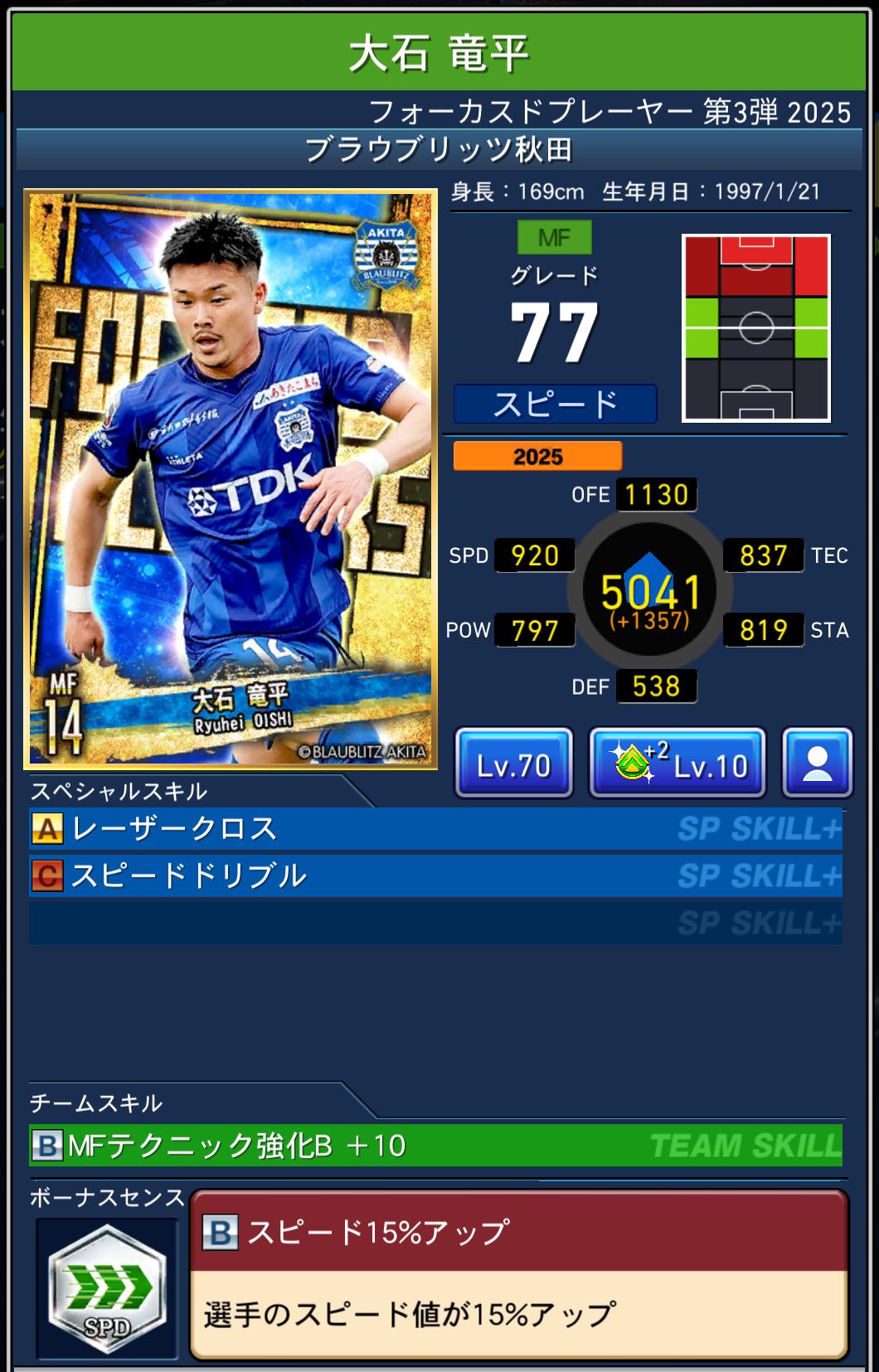Image resolution: width=879 pixels, height=1372 pixels.
Task: View the レーザークロス special skill details
Action: point(435,828)
